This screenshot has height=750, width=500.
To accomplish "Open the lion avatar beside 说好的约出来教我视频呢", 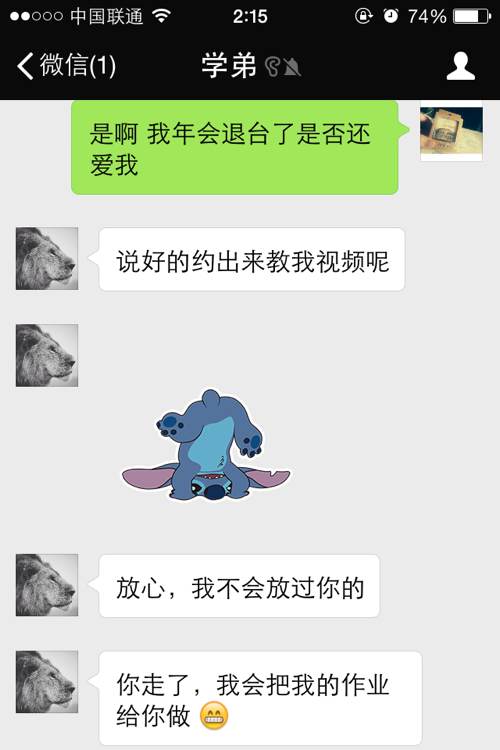I will (47, 258).
